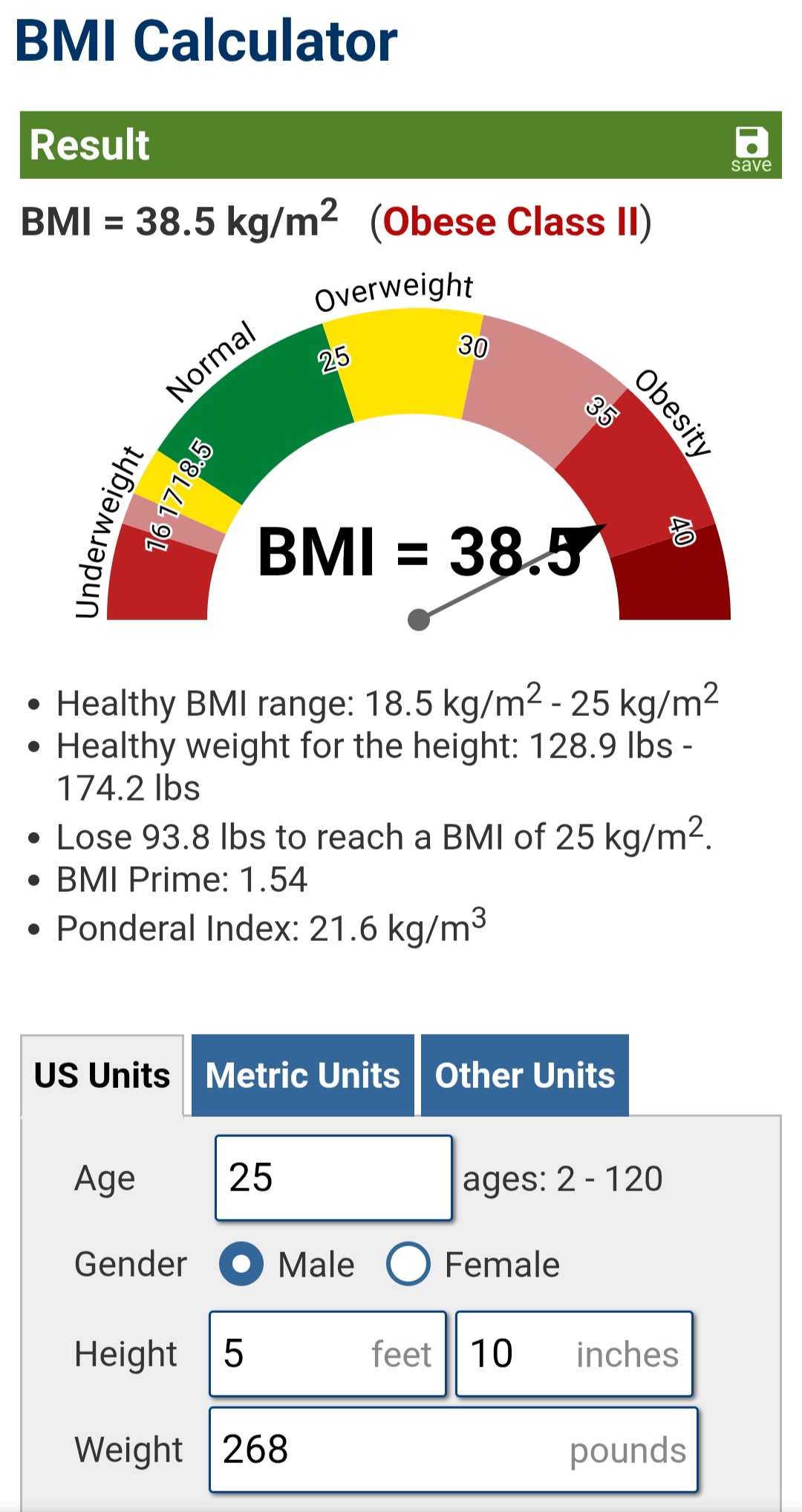Select the US Units tab

coord(102,1075)
